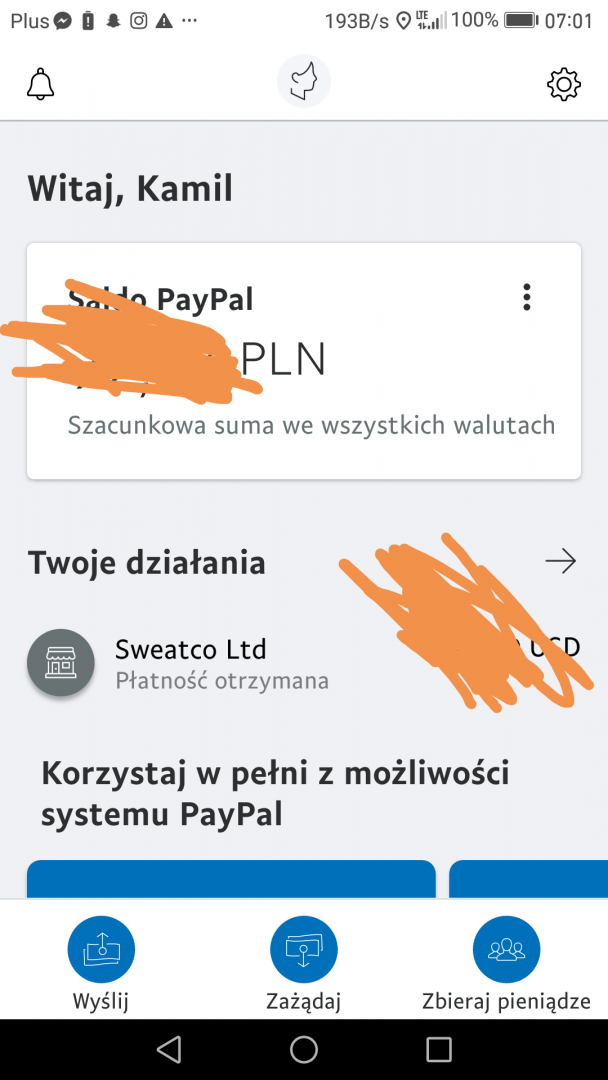The height and width of the screenshot is (1080, 608).
Task: Tap the profile avatar at the top
Action: click(x=303, y=82)
